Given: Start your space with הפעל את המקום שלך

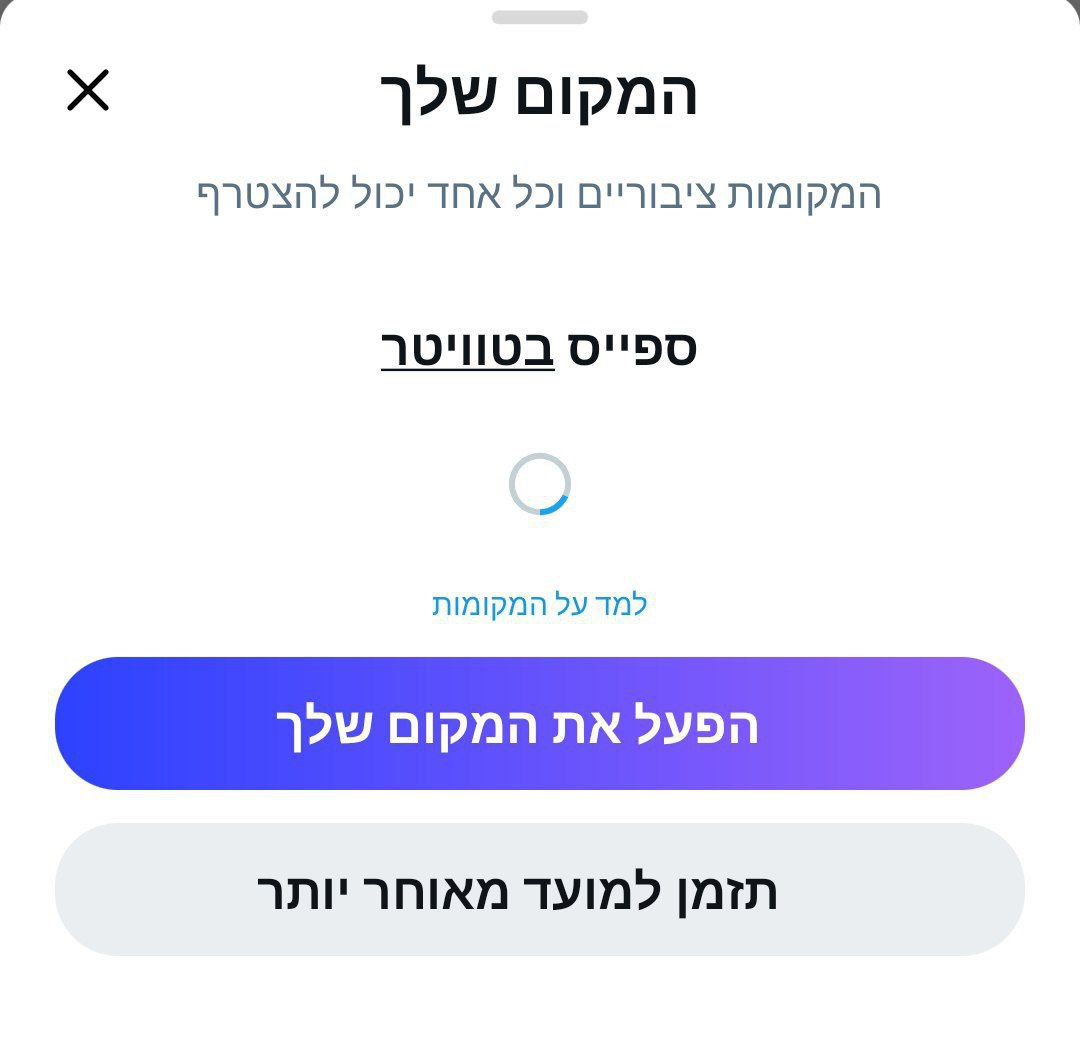Looking at the screenshot, I should point(540,724).
